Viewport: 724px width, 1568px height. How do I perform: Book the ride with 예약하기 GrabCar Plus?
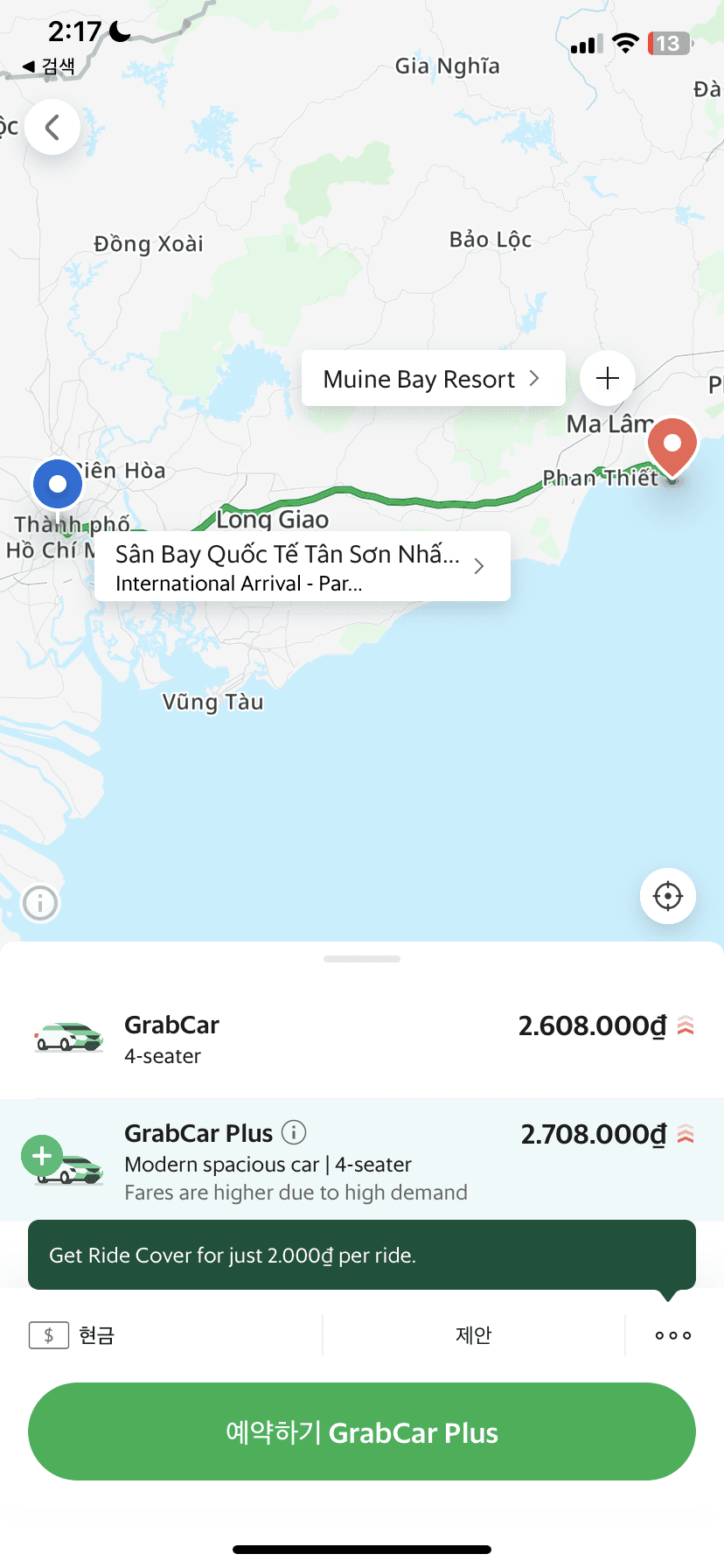click(362, 1431)
